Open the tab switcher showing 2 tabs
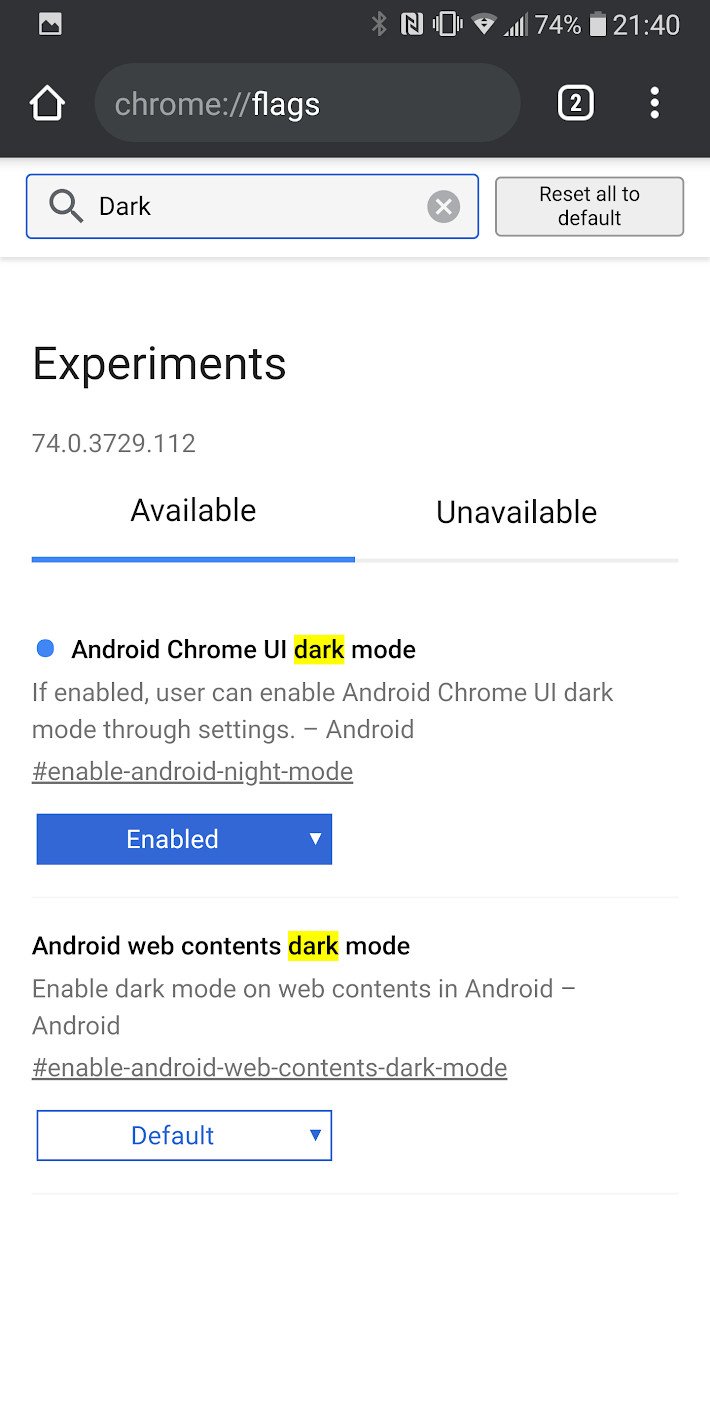 point(575,103)
